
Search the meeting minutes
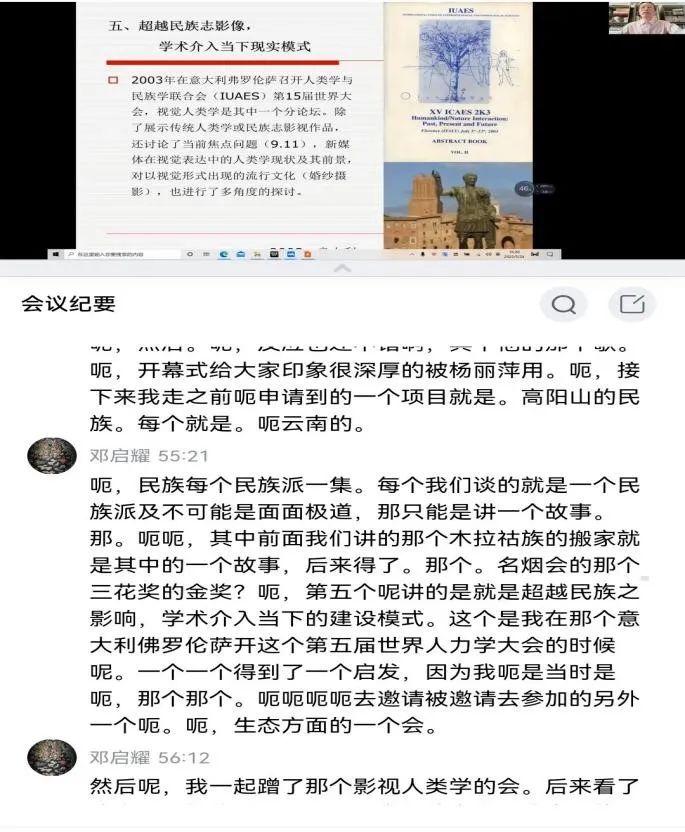564,305
